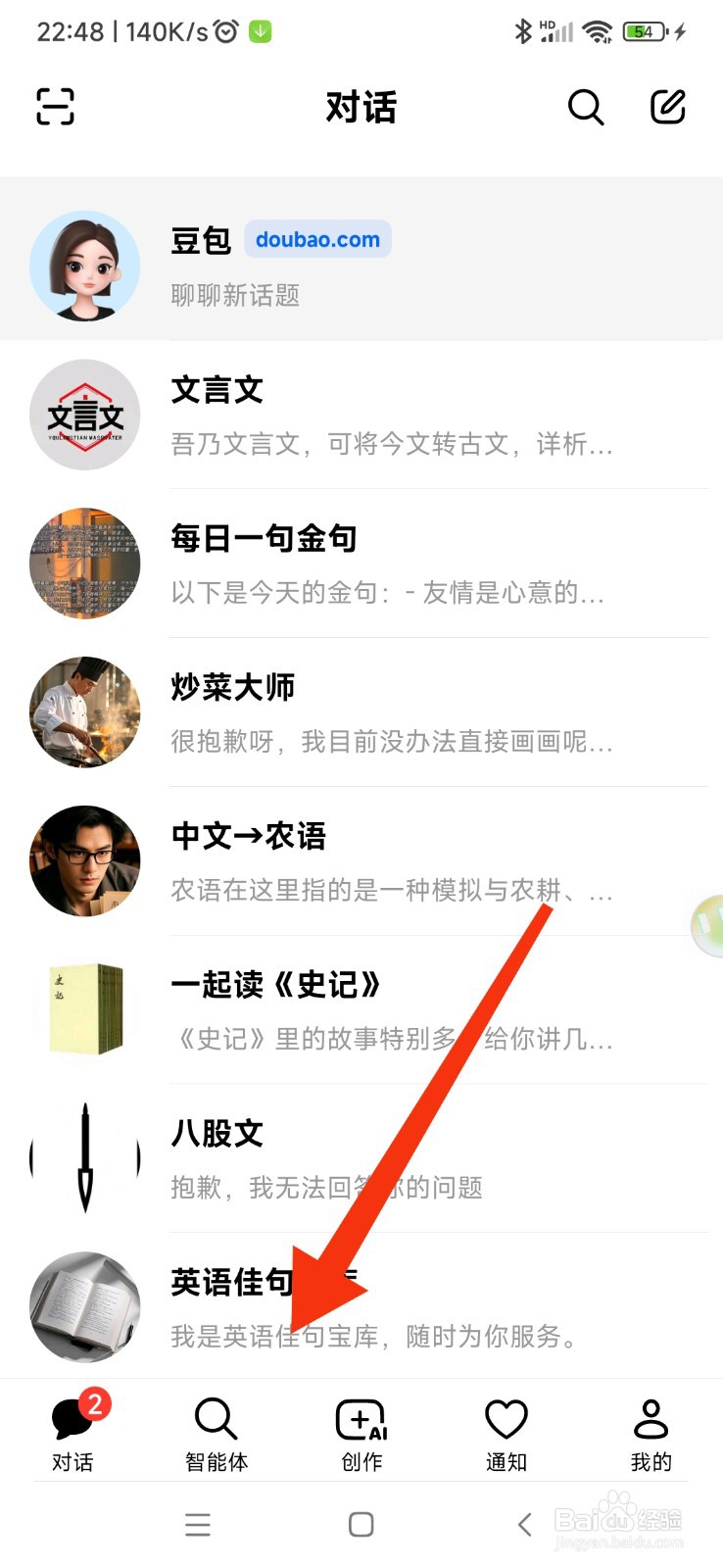The height and width of the screenshot is (1568, 723).
Task: Start a new chat with compose icon
Action: [x=669, y=108]
